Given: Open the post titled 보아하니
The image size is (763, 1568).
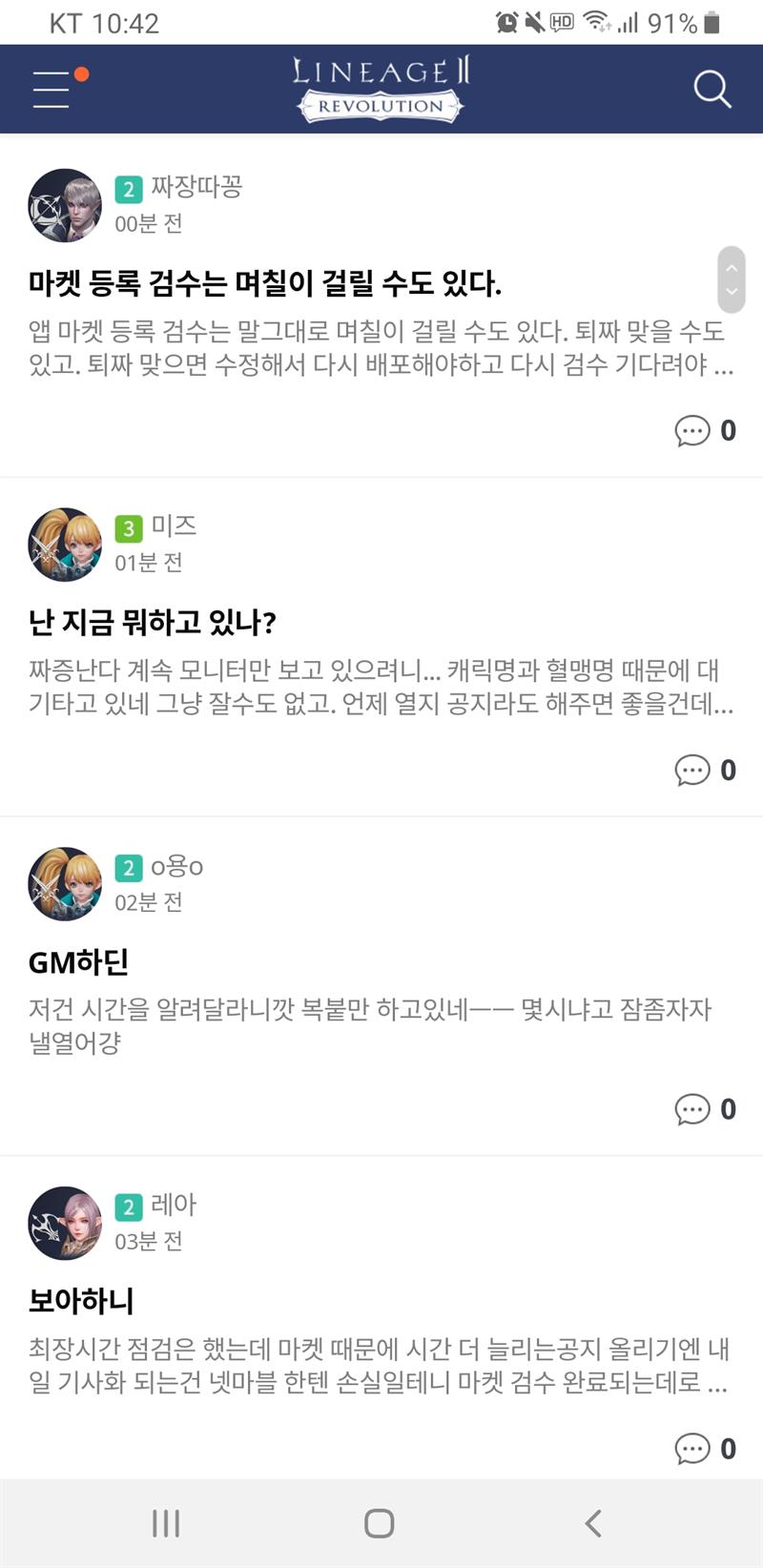Looking at the screenshot, I should pyautogui.click(x=81, y=1301).
